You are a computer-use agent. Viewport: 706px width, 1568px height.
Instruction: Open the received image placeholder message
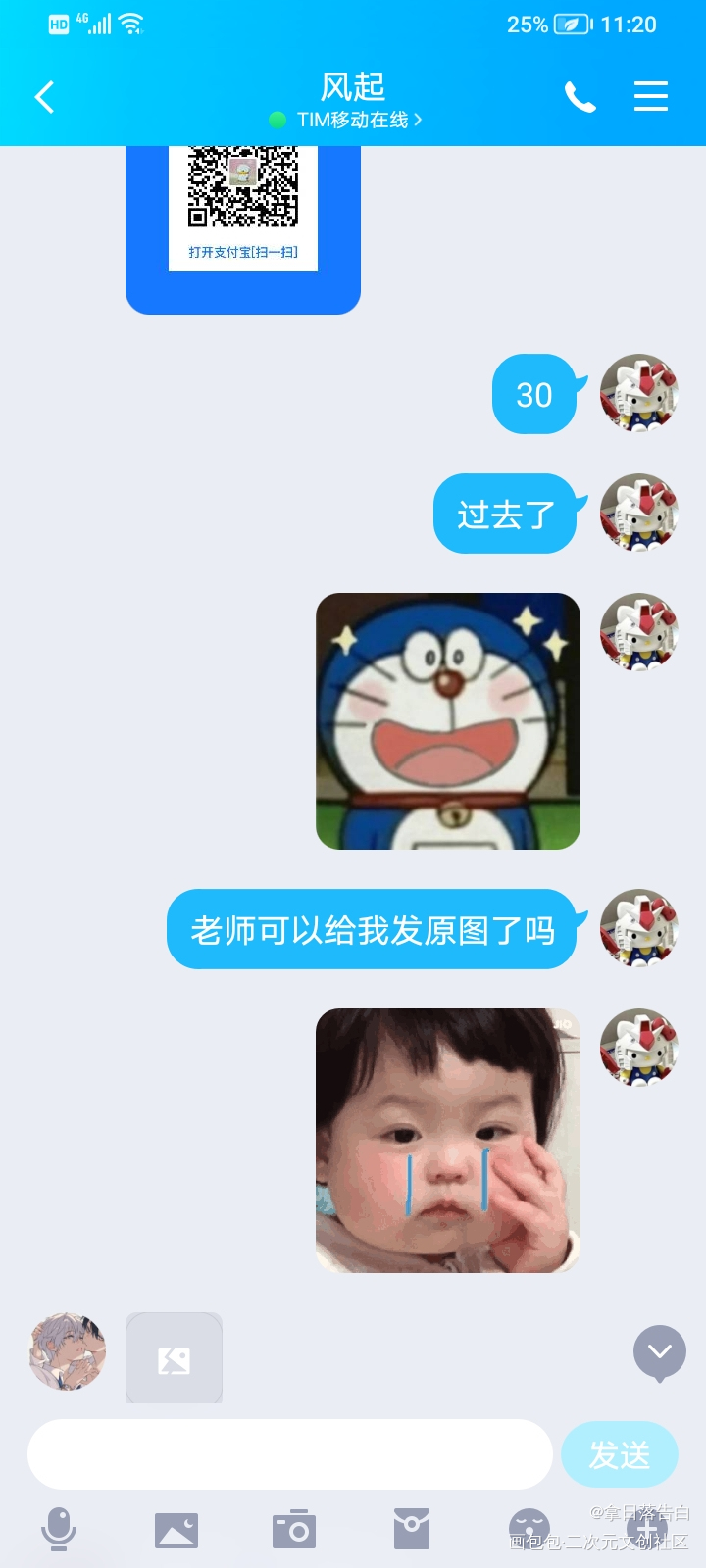tap(175, 1359)
